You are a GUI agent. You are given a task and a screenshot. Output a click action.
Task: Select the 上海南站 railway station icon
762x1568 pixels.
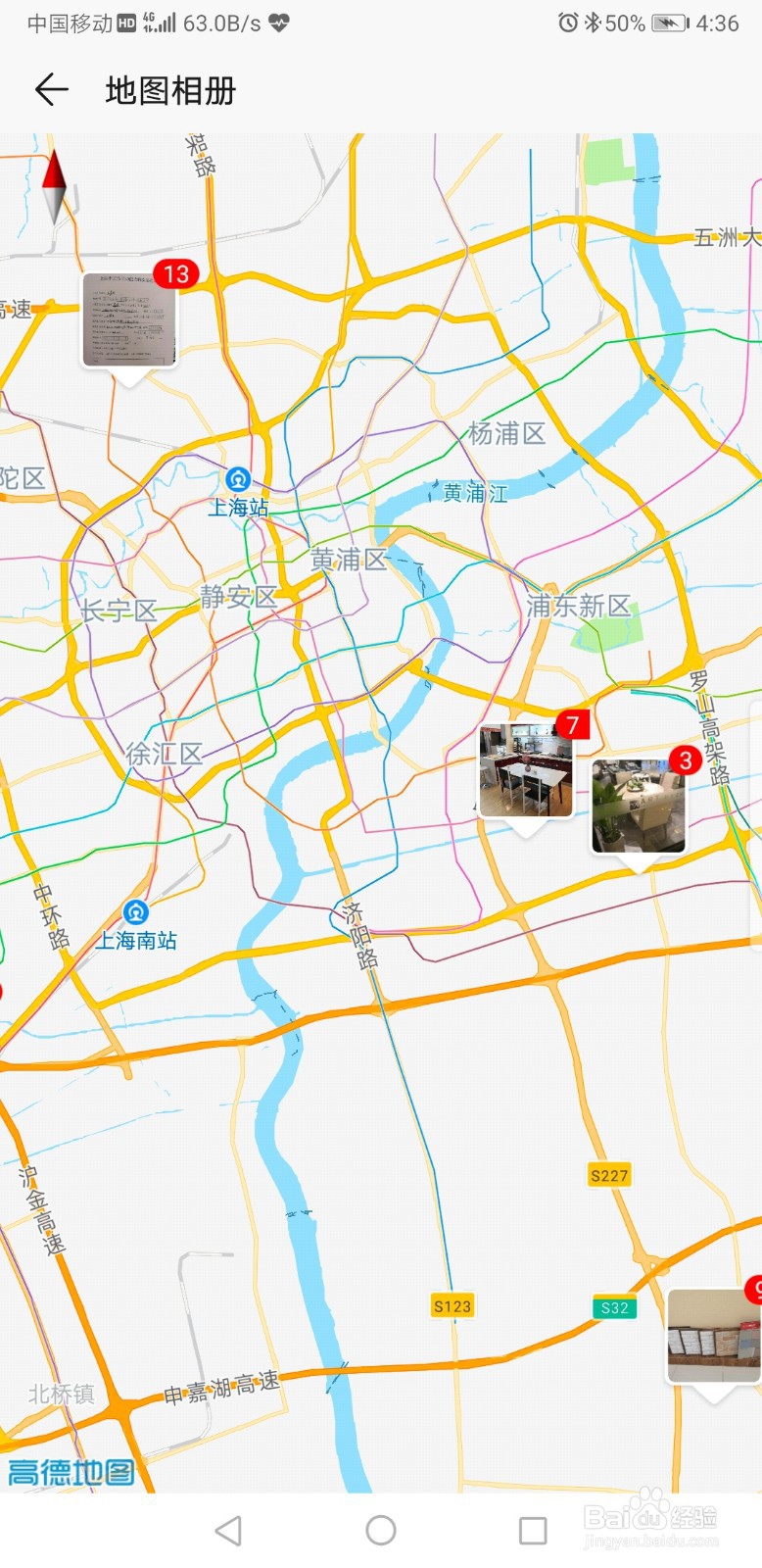pyautogui.click(x=136, y=911)
